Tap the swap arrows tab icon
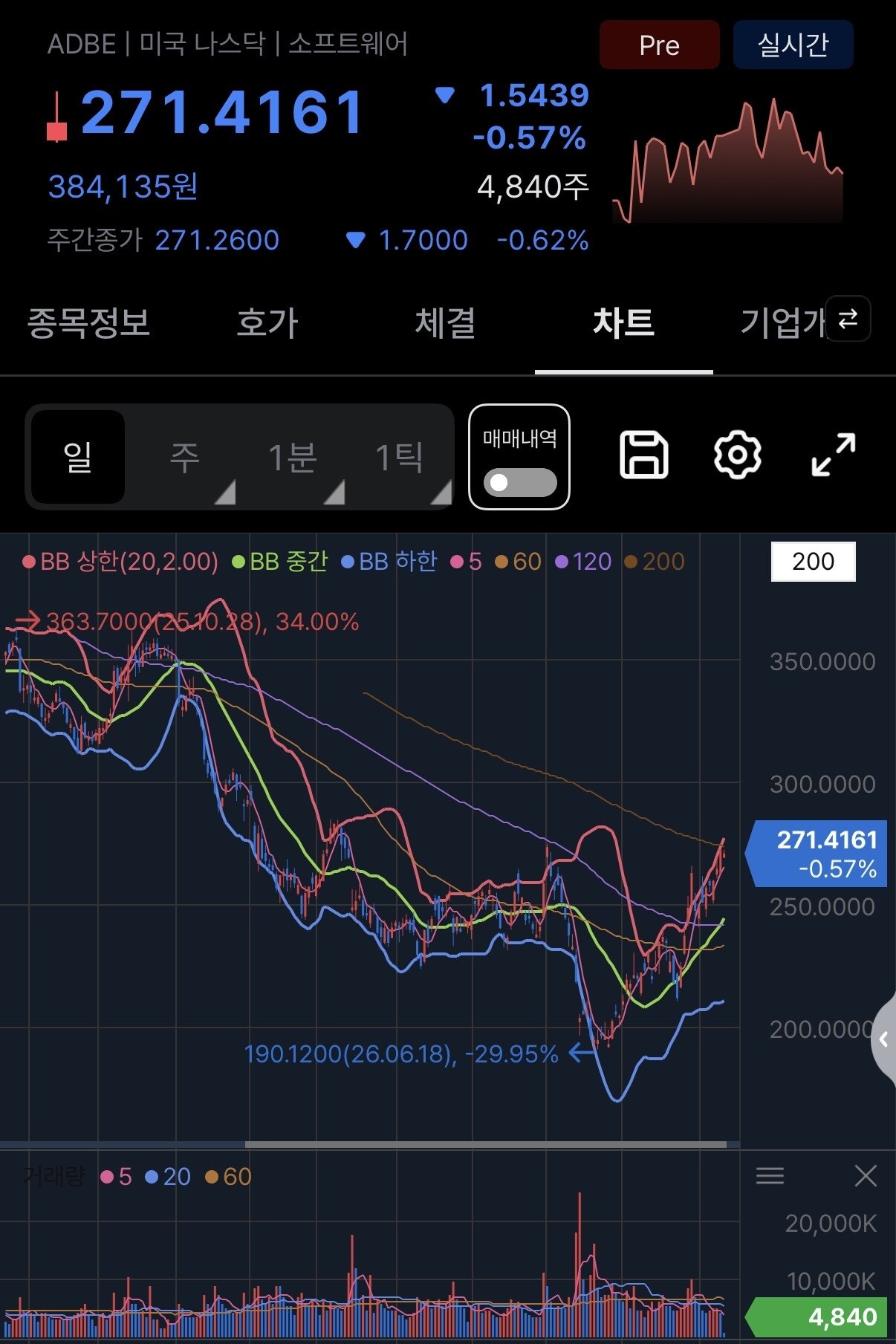The image size is (896, 1344). point(848,319)
